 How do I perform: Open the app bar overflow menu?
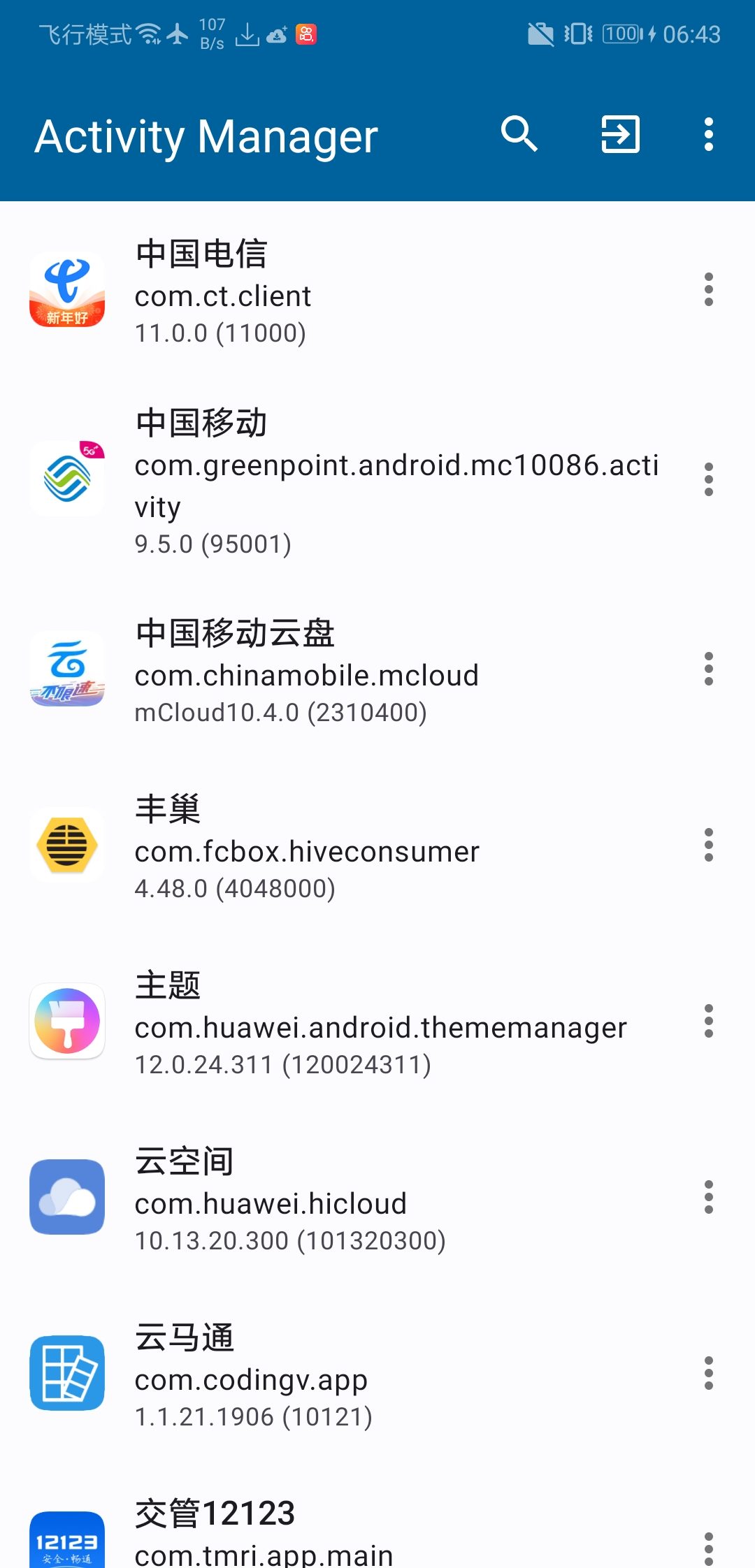point(708,134)
